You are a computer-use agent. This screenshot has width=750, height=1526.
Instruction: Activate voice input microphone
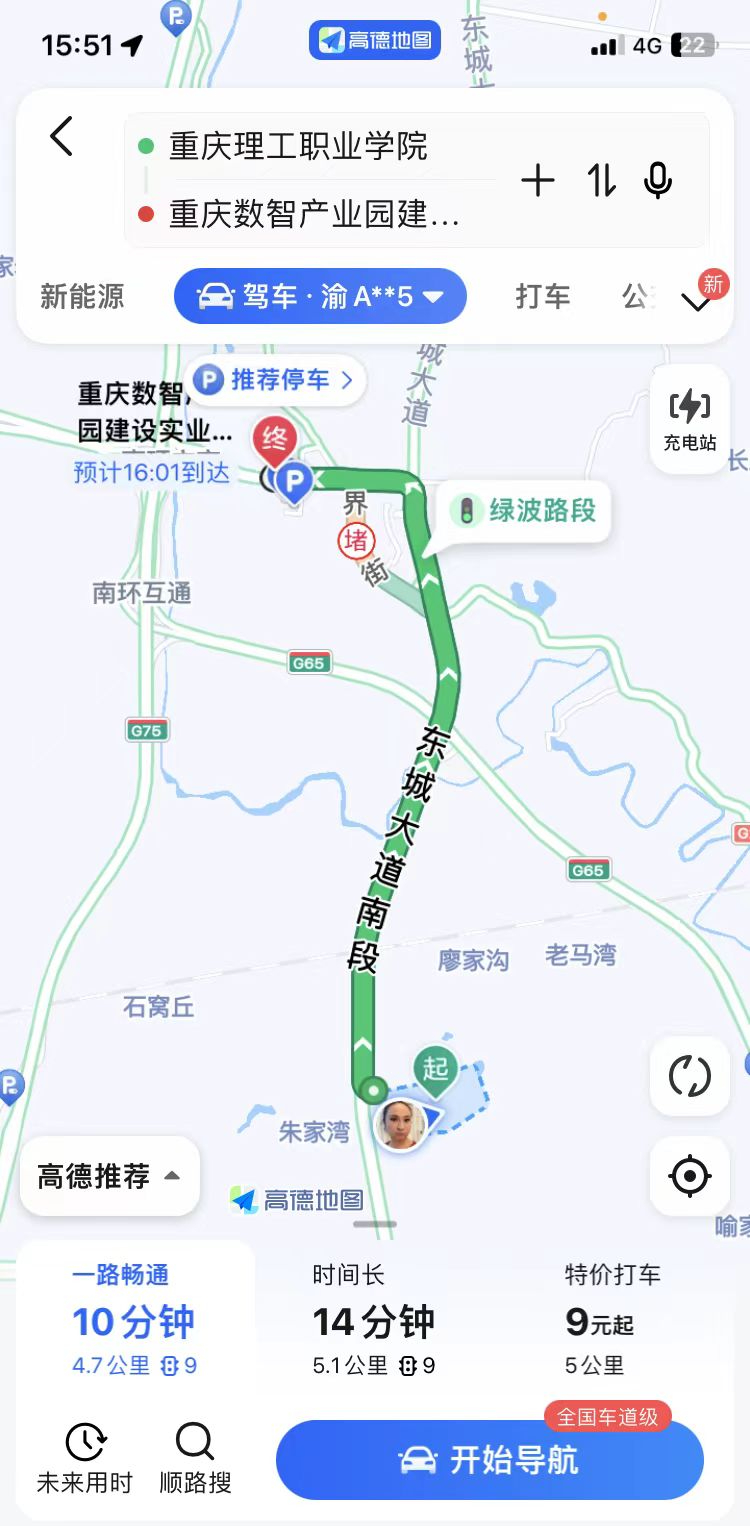point(658,181)
